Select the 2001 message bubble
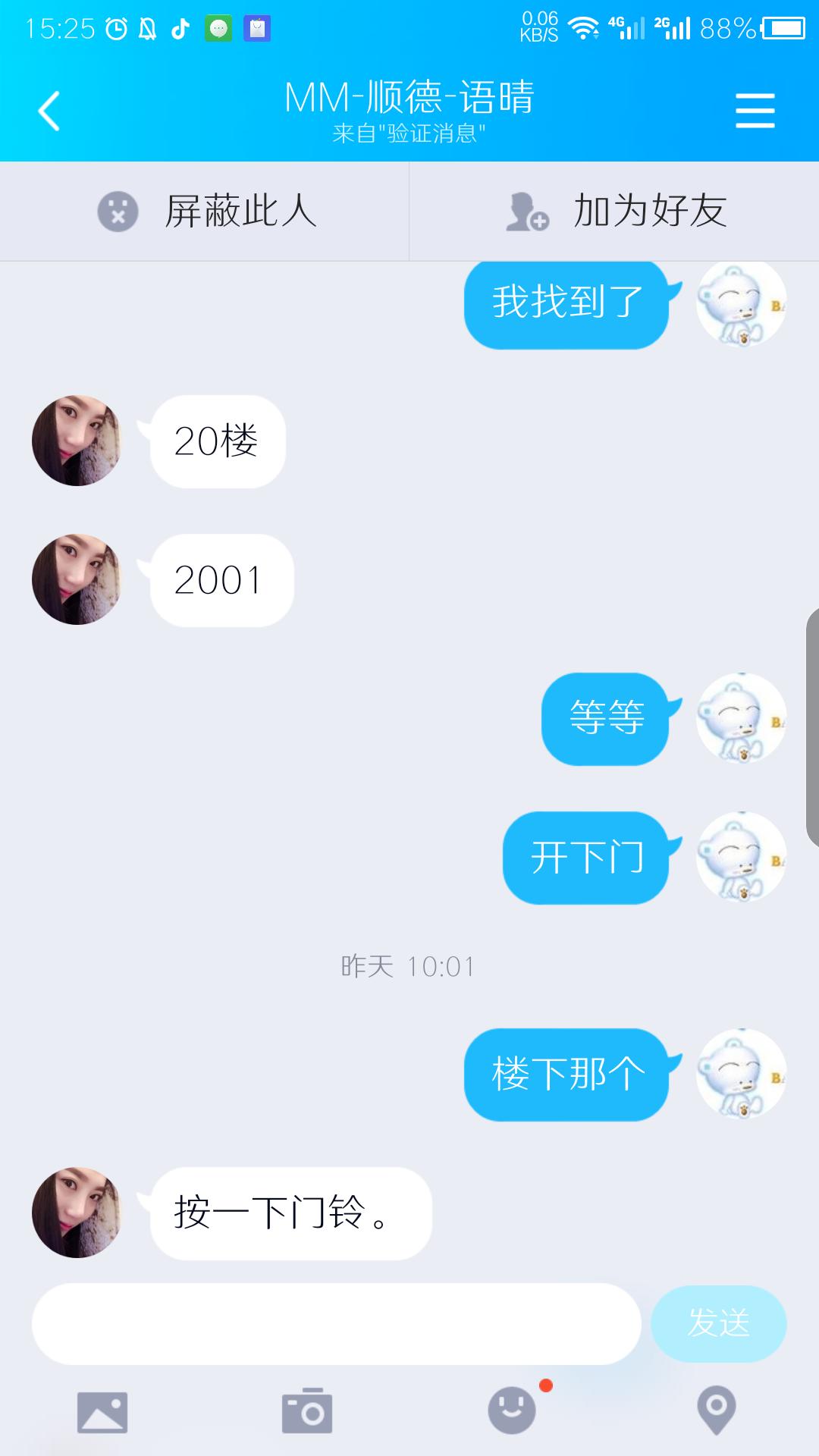Screen dimensions: 819x1456 tap(218, 579)
